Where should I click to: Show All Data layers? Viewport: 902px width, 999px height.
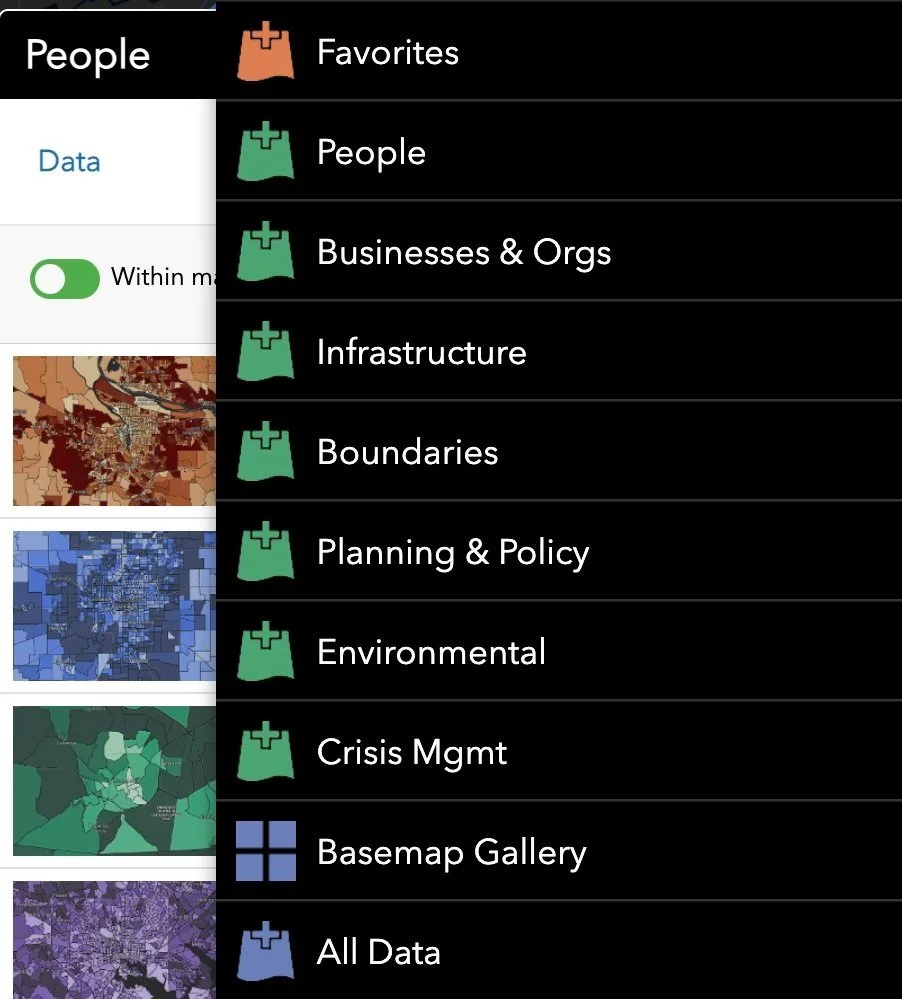378,952
